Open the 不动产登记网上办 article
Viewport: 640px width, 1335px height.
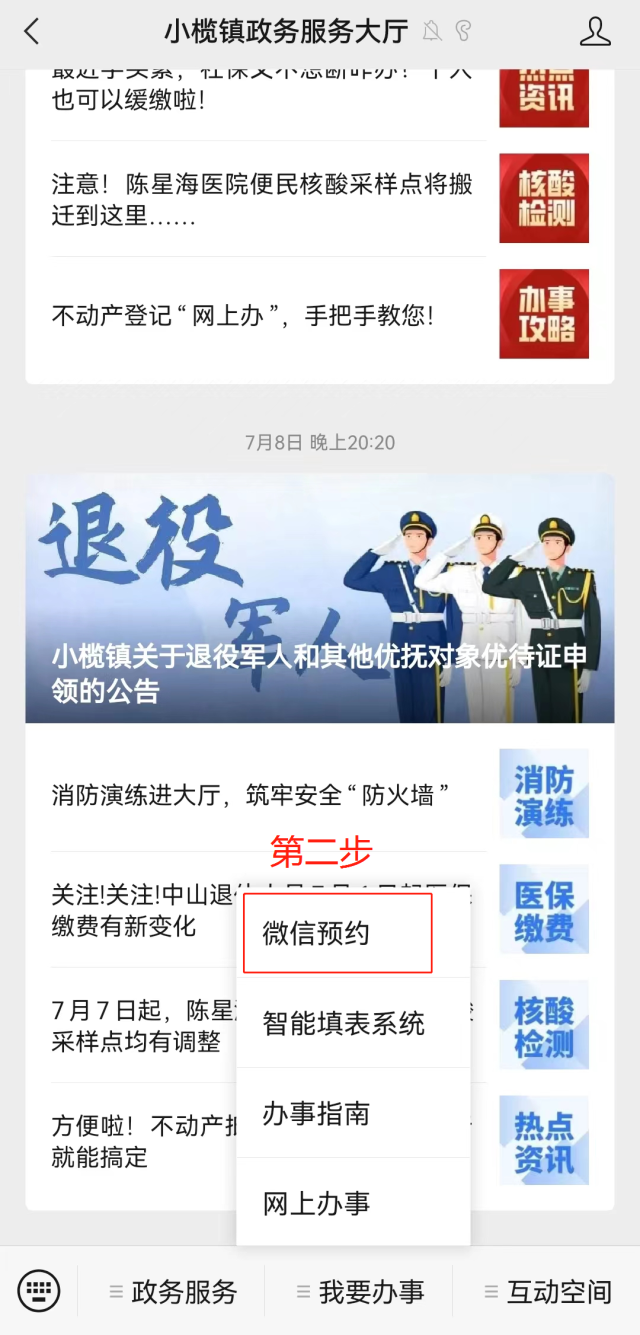point(243,316)
